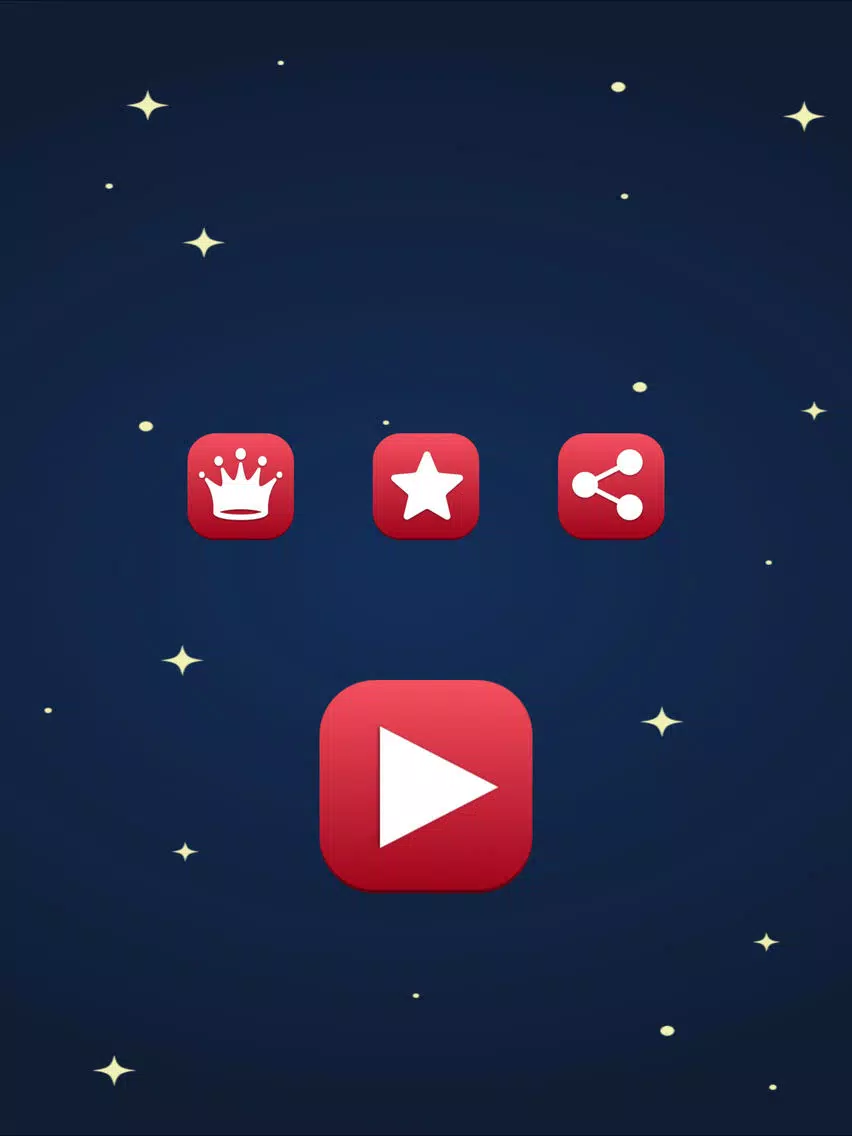Viewport: 852px width, 1136px height.
Task: Tap the star rating button
Action: pos(426,486)
